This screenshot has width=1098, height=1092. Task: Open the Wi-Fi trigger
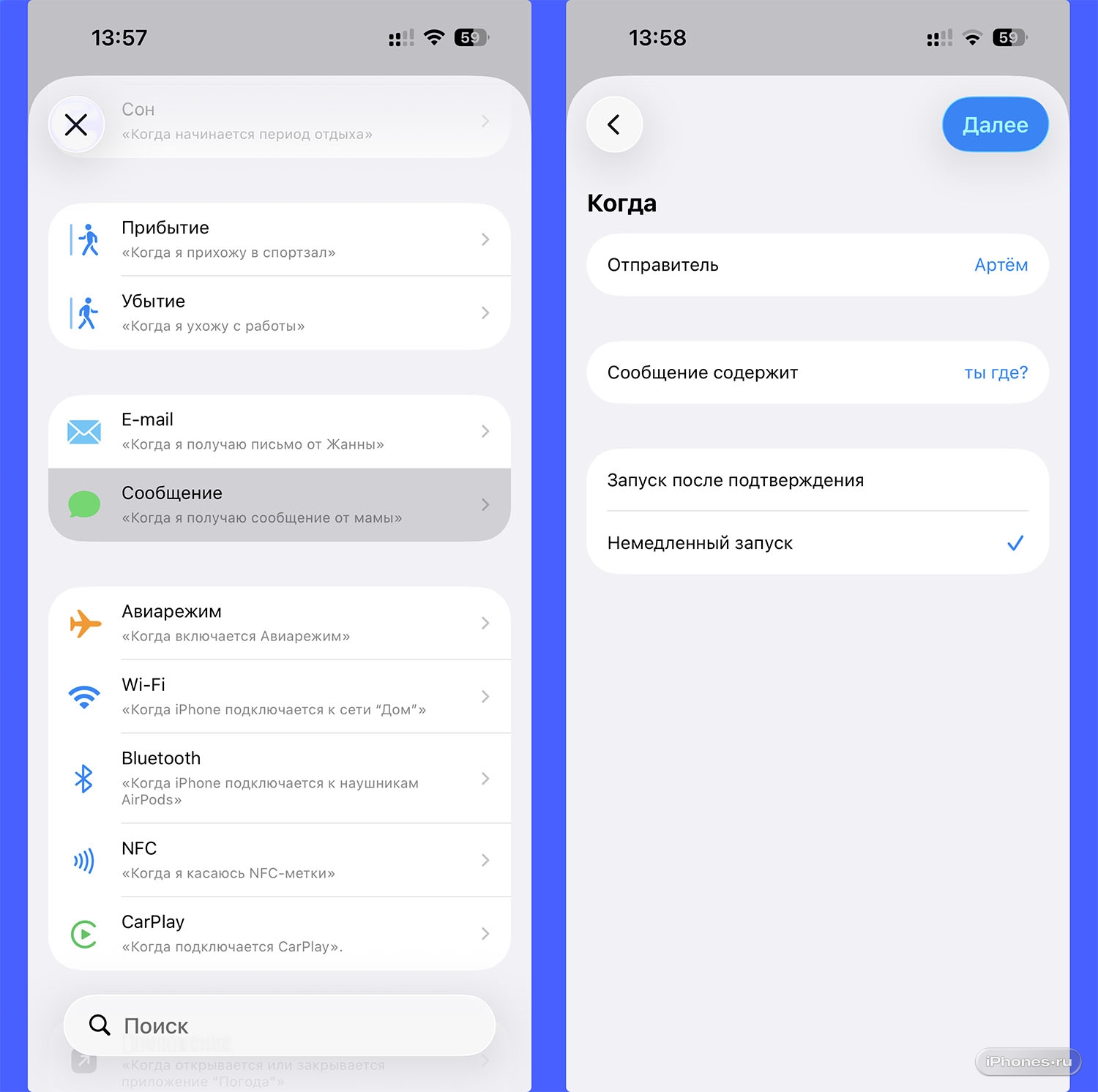pyautogui.click(x=279, y=696)
